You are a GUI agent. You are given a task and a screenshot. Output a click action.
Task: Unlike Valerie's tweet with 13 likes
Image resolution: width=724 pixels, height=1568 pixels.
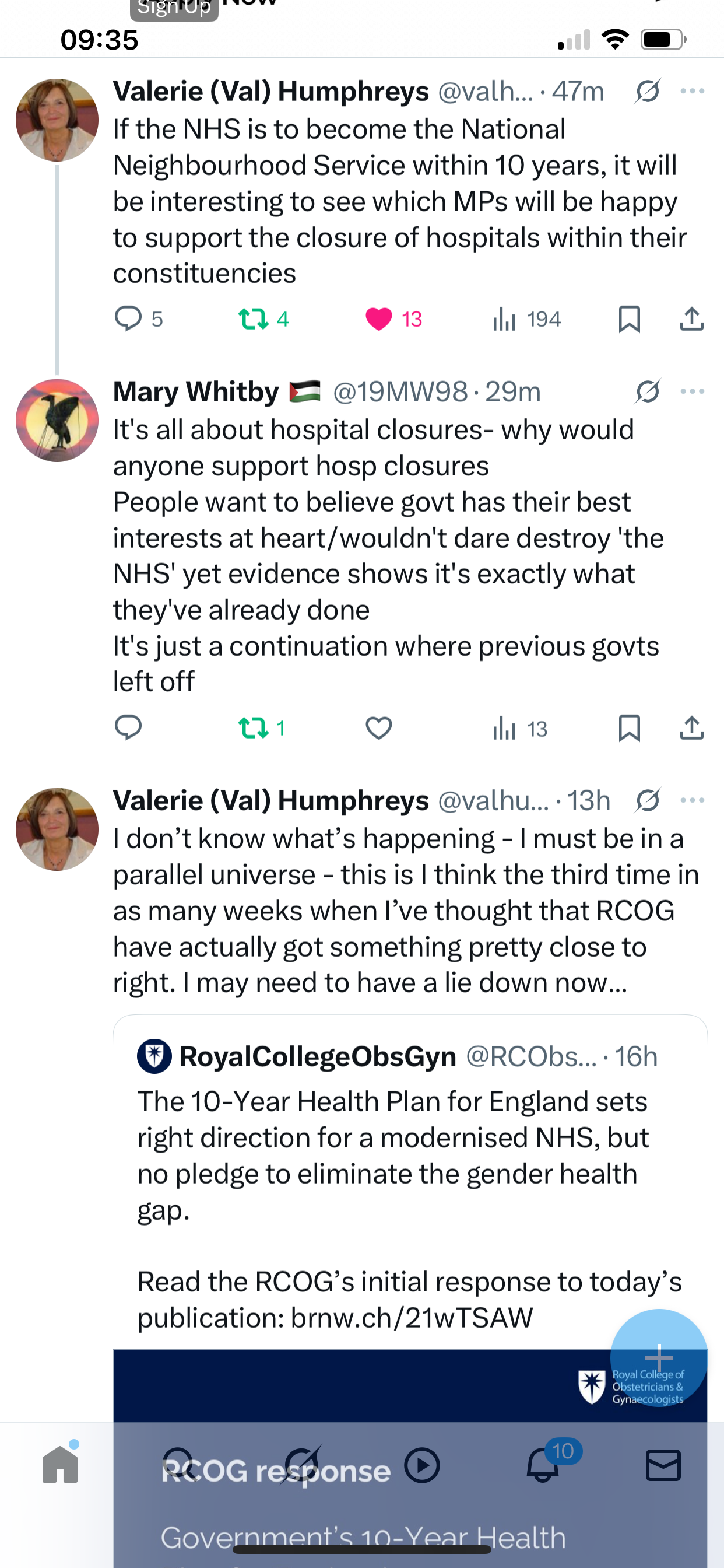(x=393, y=319)
